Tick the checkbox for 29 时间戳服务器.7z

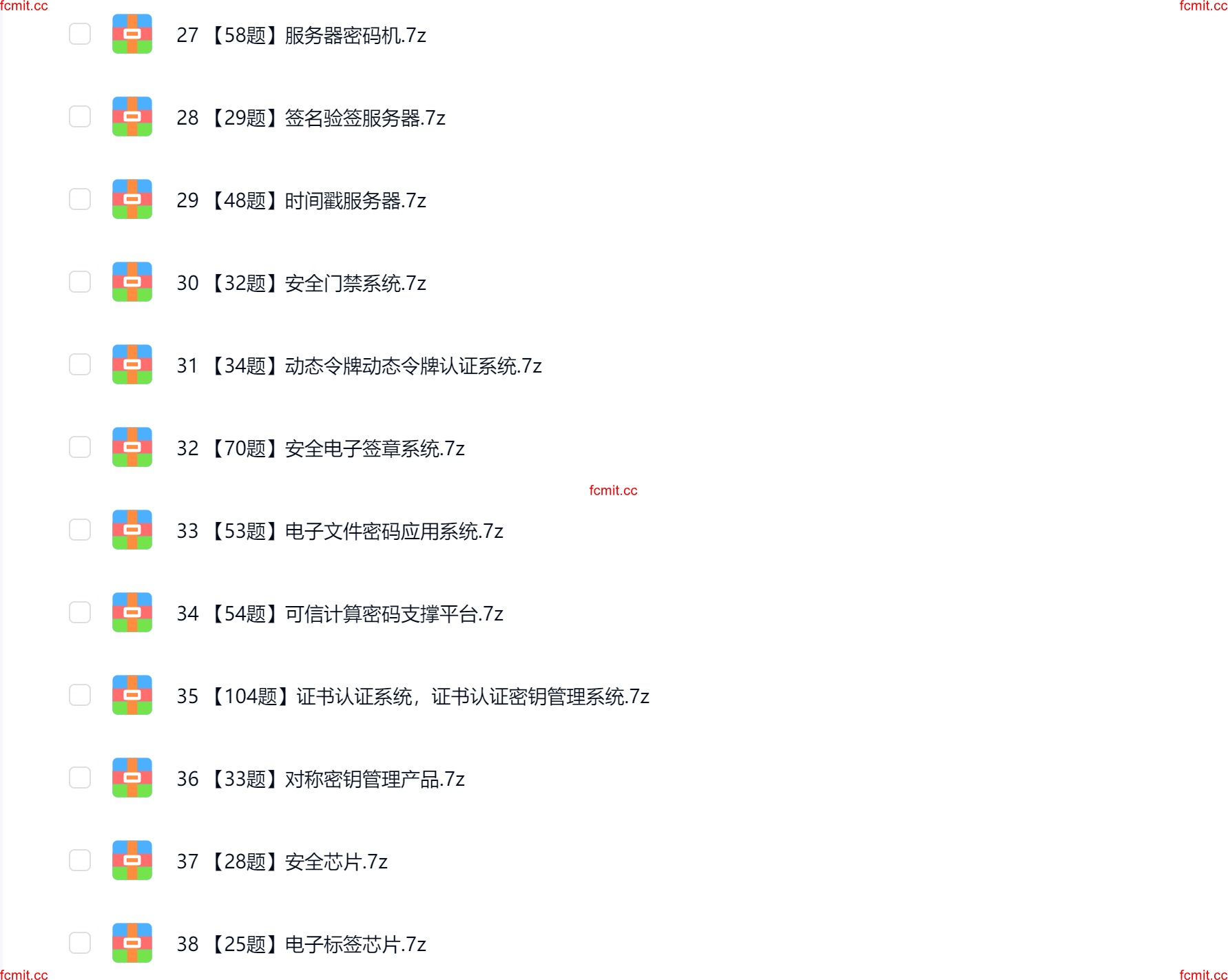(80, 199)
